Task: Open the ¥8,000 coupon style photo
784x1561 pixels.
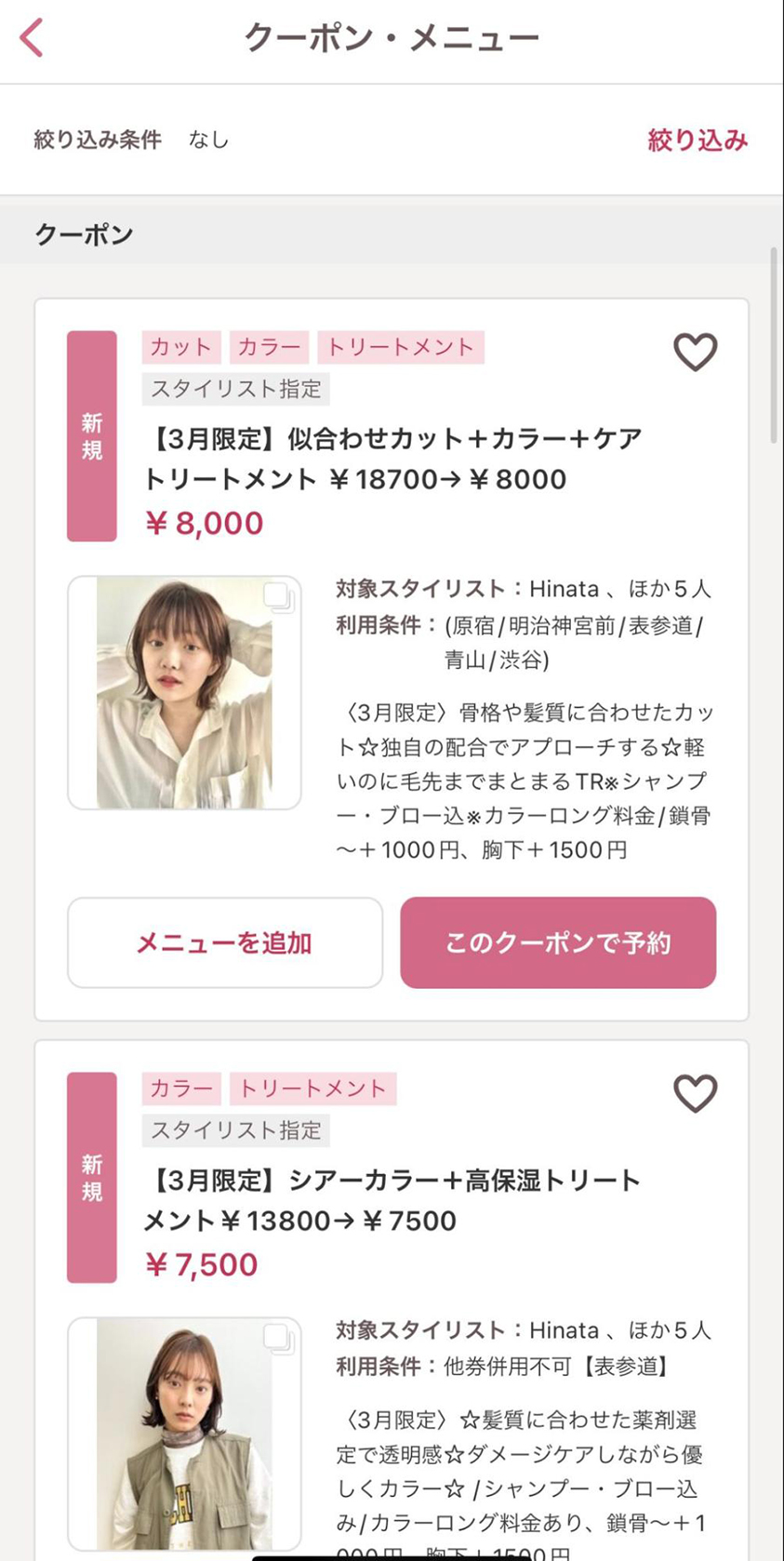Action: click(184, 692)
